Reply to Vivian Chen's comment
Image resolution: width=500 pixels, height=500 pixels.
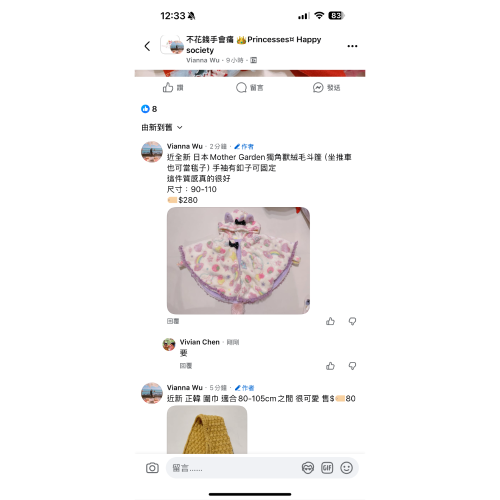pyautogui.click(x=186, y=366)
